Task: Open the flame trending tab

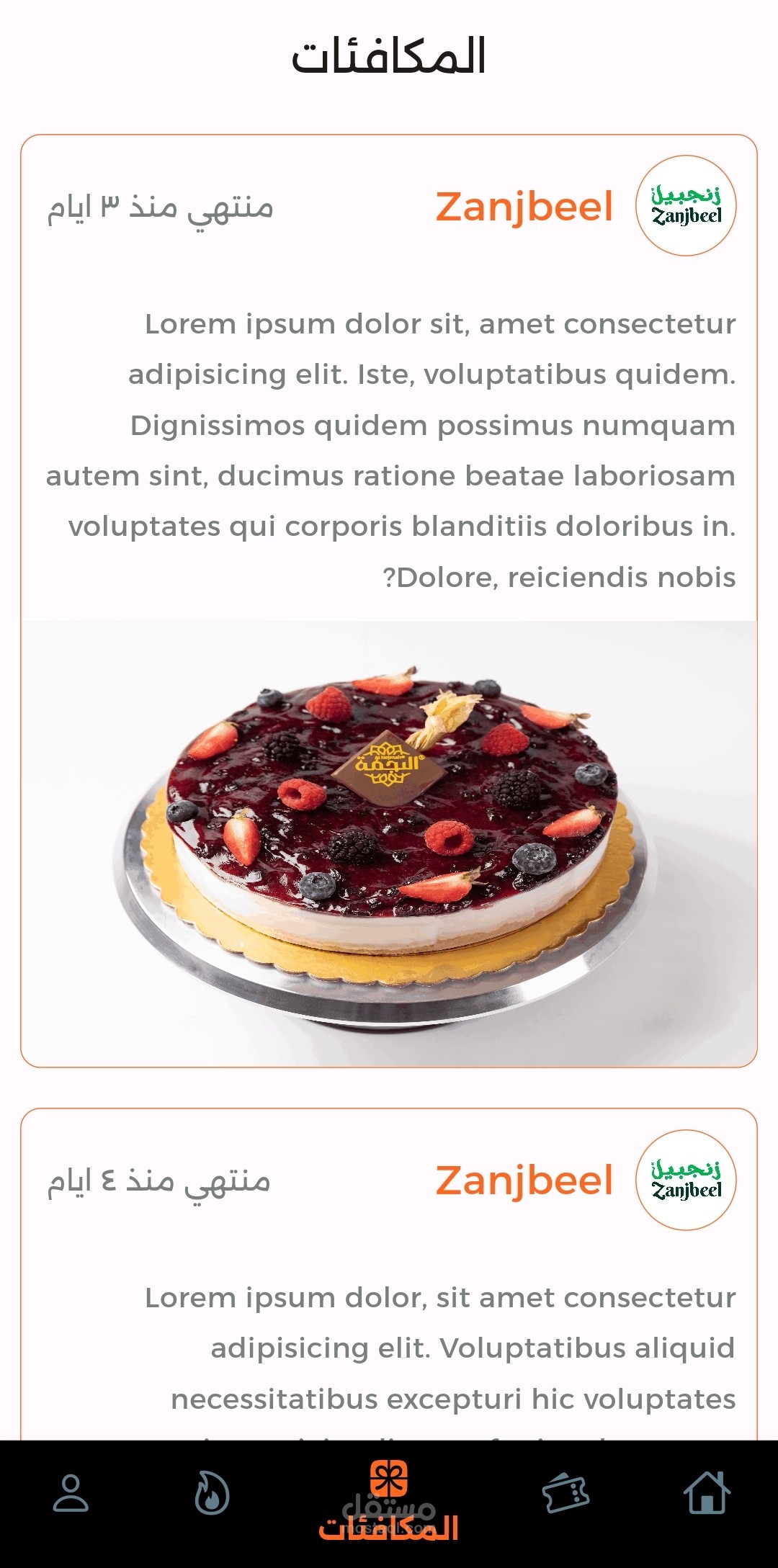Action: coord(213,1493)
